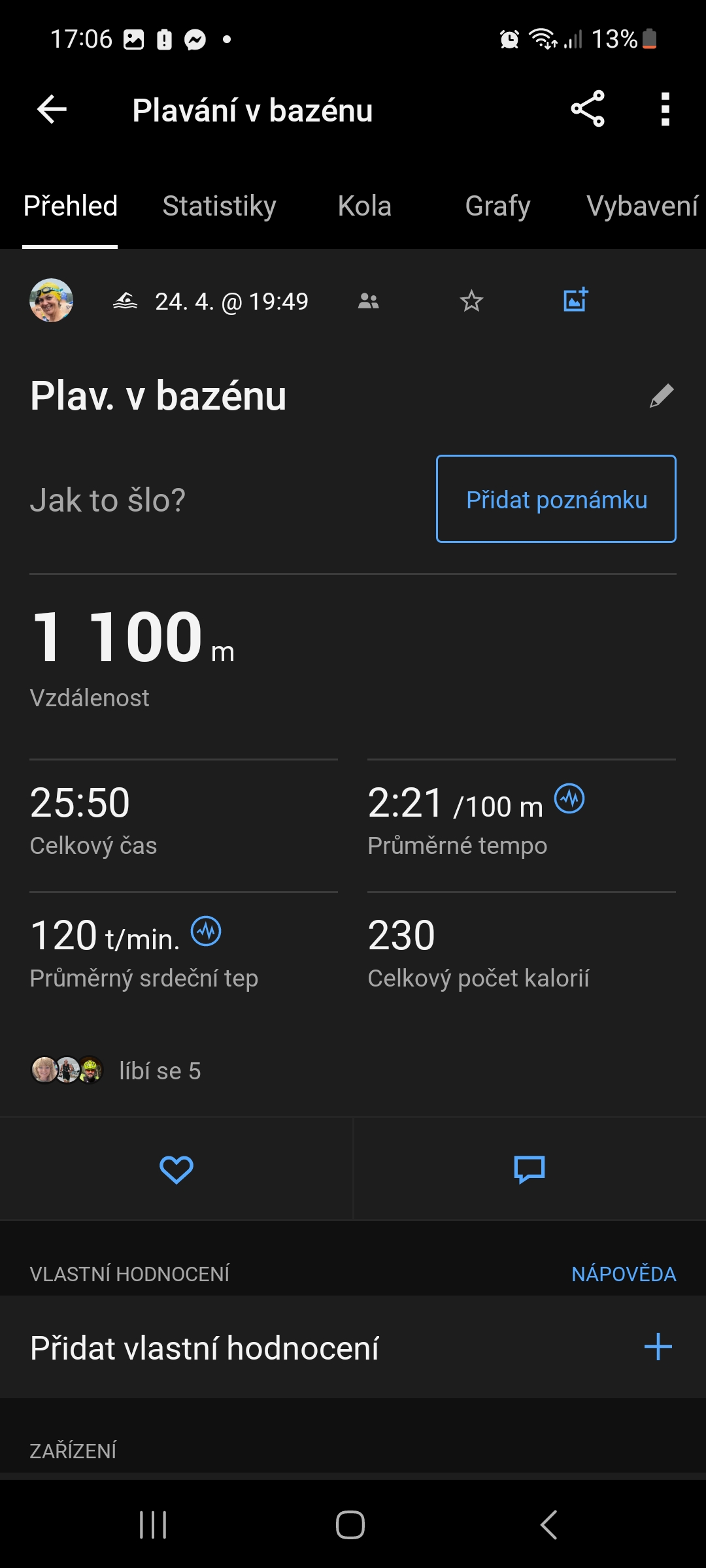View the list of 5 likes
The image size is (706, 1568).
(x=116, y=1071)
